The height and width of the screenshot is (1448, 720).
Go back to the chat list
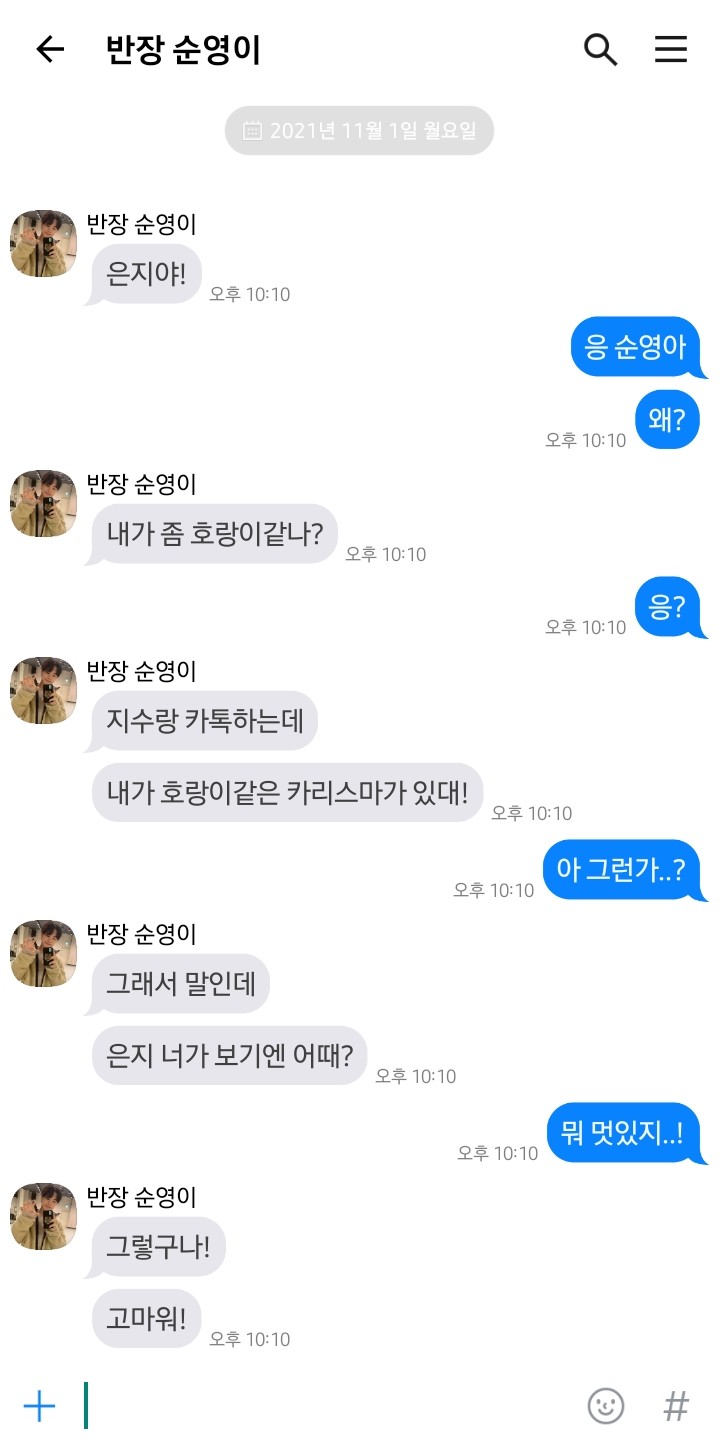point(50,49)
